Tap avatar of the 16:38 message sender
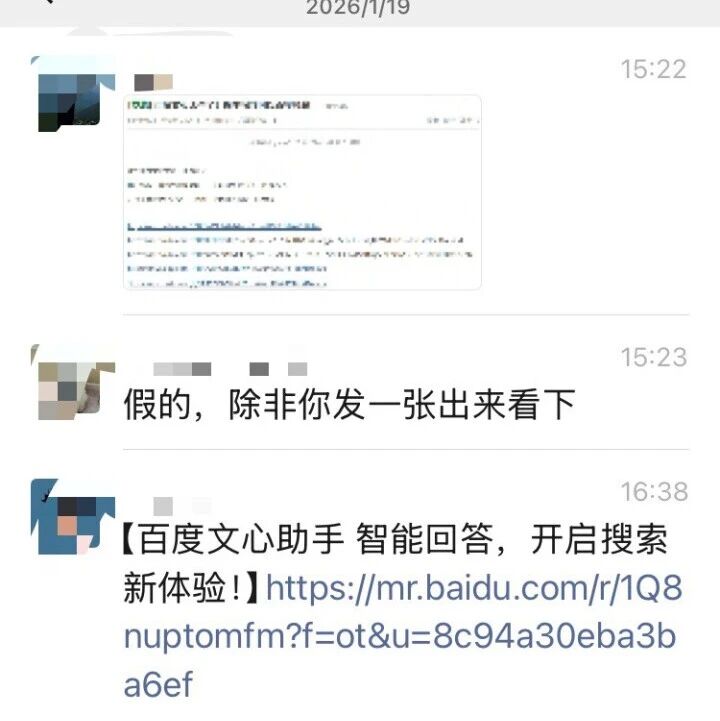Viewport: 720px width, 721px height. tap(73, 517)
